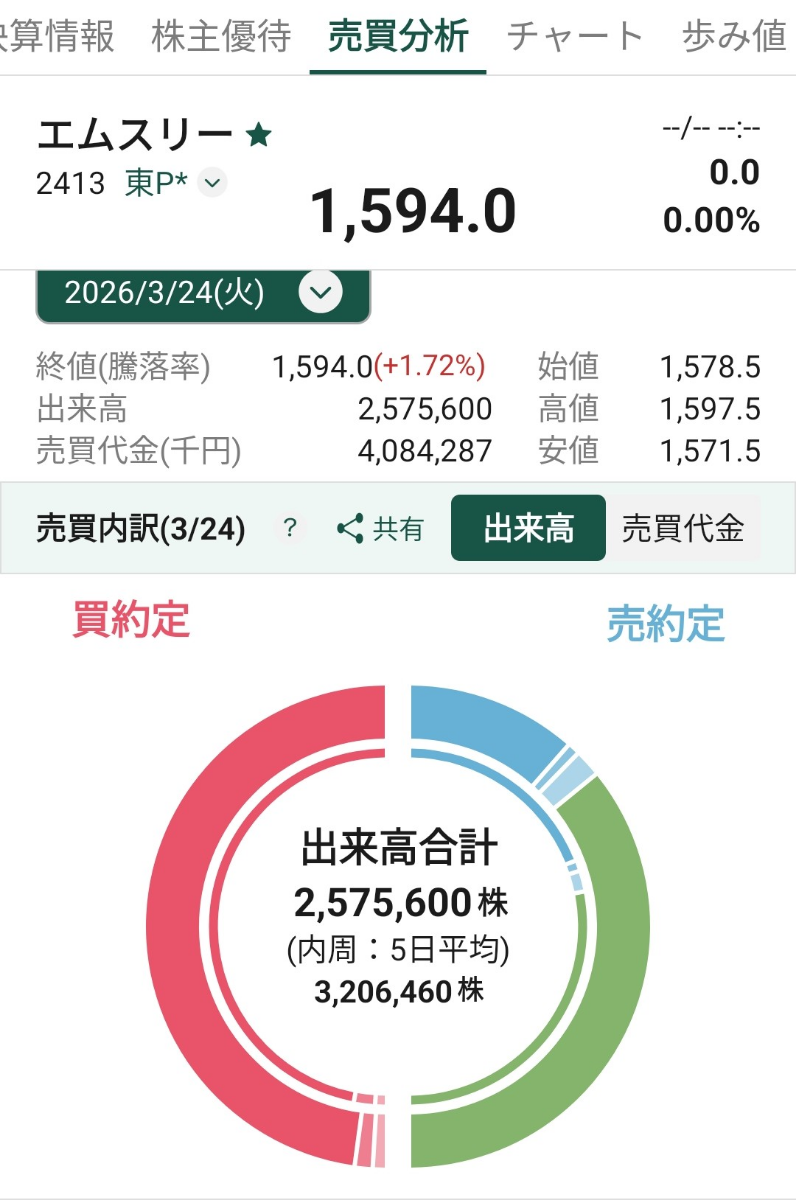Image resolution: width=796 pixels, height=1200 pixels.
Task: Open the 東P* market dropdown chevron
Action: (210, 183)
